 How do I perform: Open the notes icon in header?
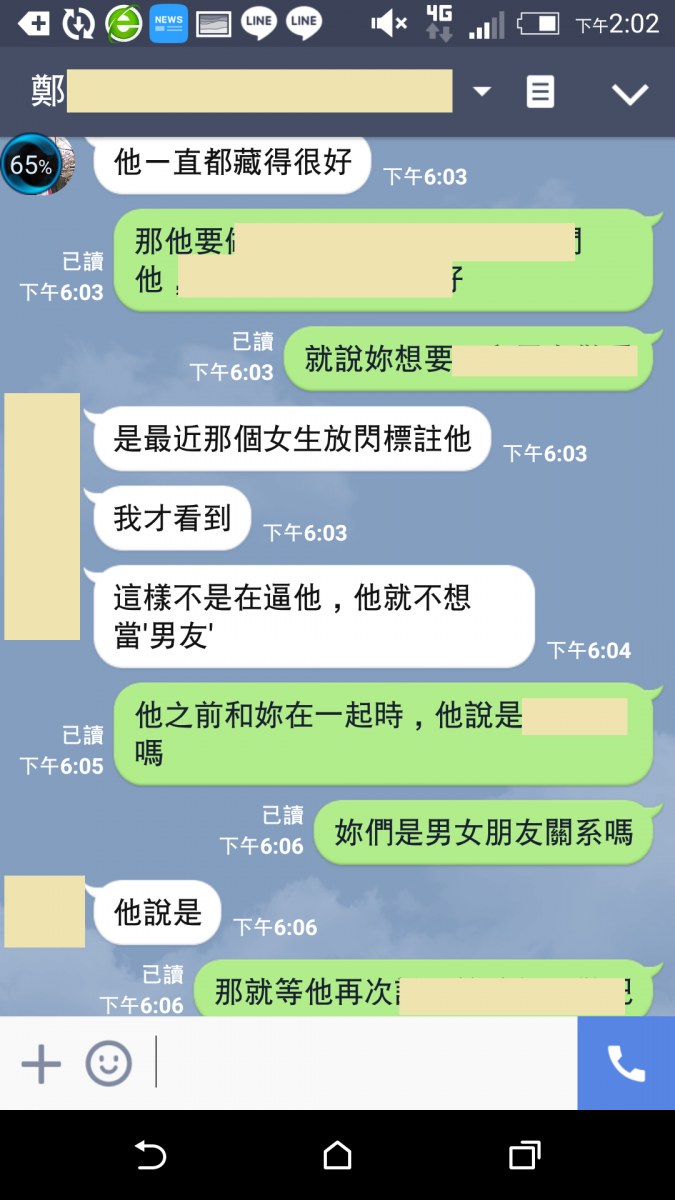[540, 92]
